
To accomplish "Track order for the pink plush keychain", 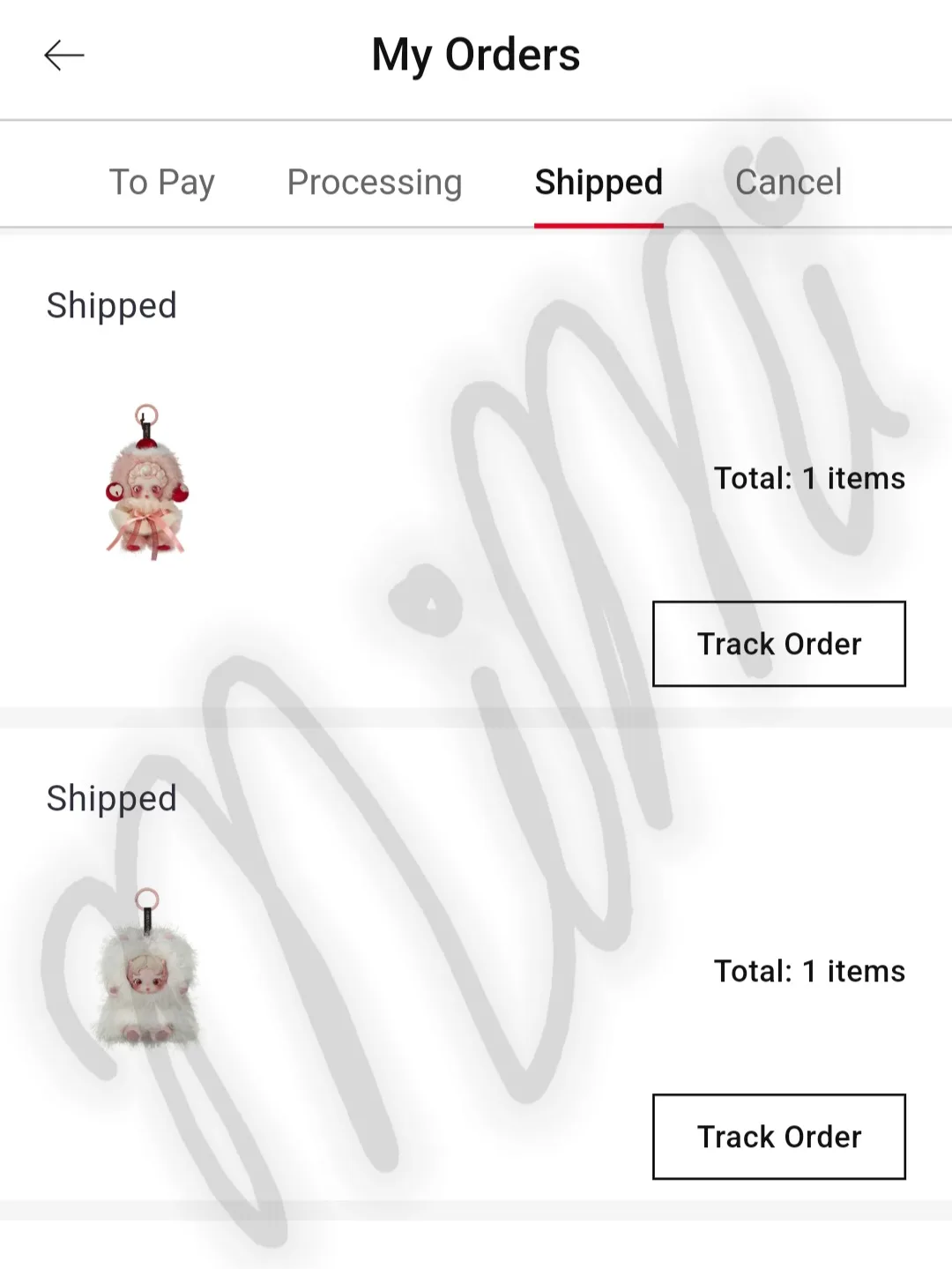I will point(778,644).
